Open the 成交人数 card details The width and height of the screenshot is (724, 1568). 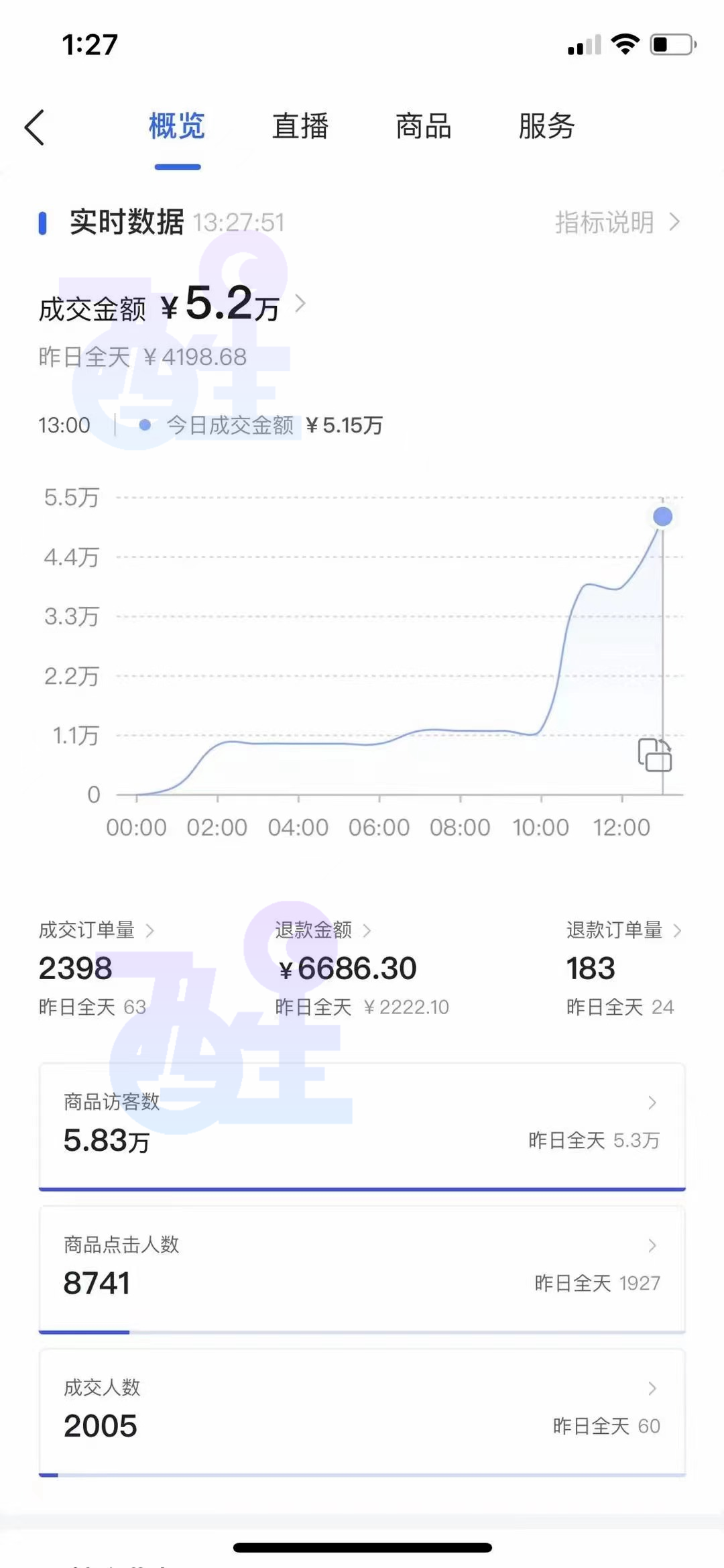(652, 1388)
